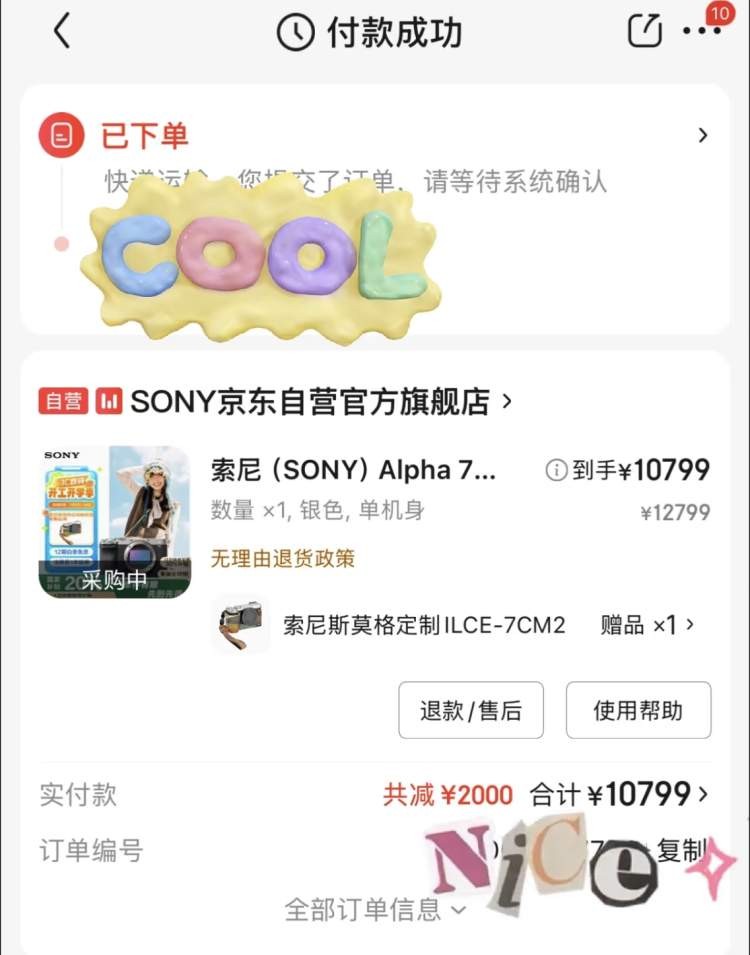Open the 已下单 order status details
Image resolution: width=750 pixels, height=955 pixels.
[702, 135]
